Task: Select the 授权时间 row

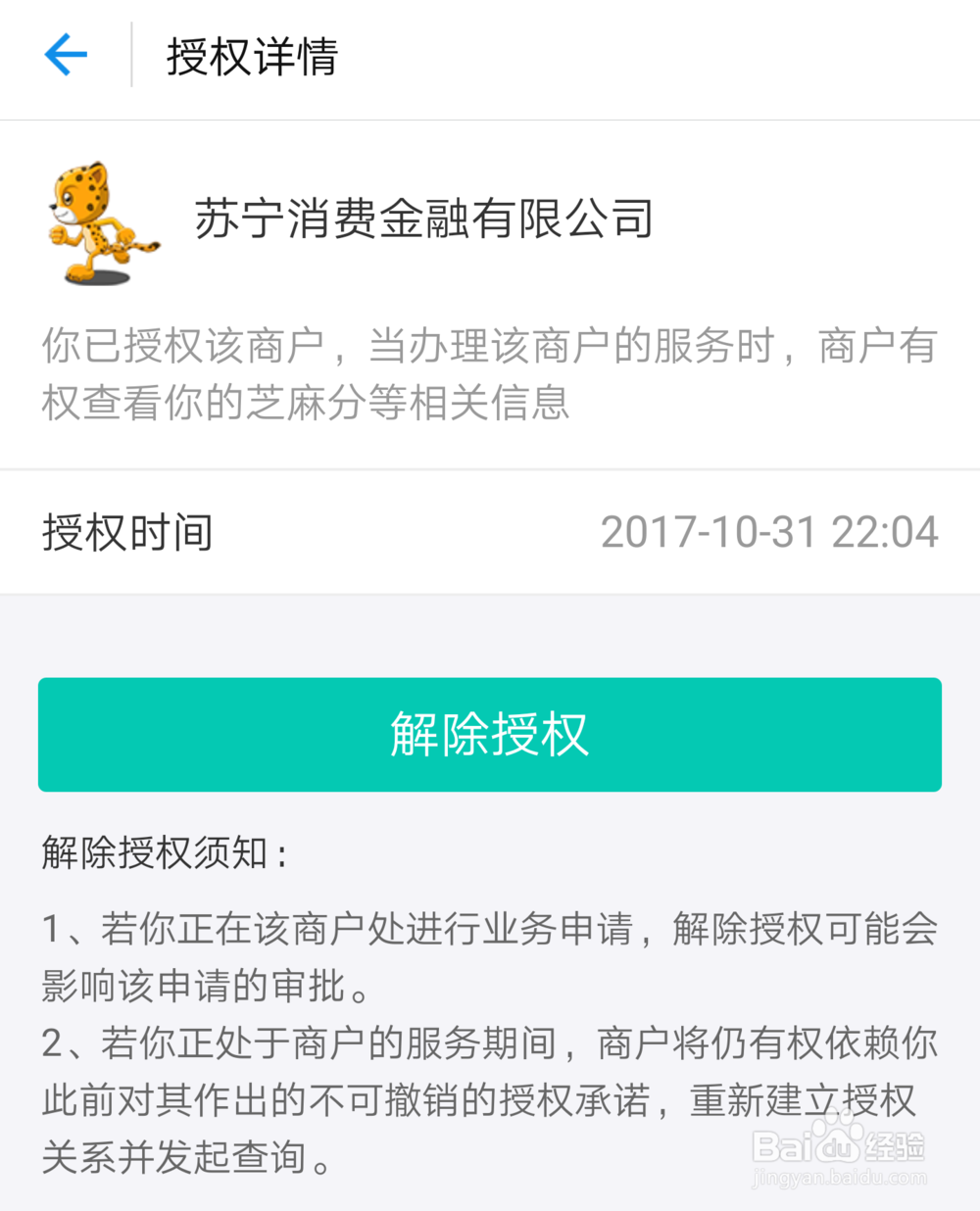Action: click(127, 532)
